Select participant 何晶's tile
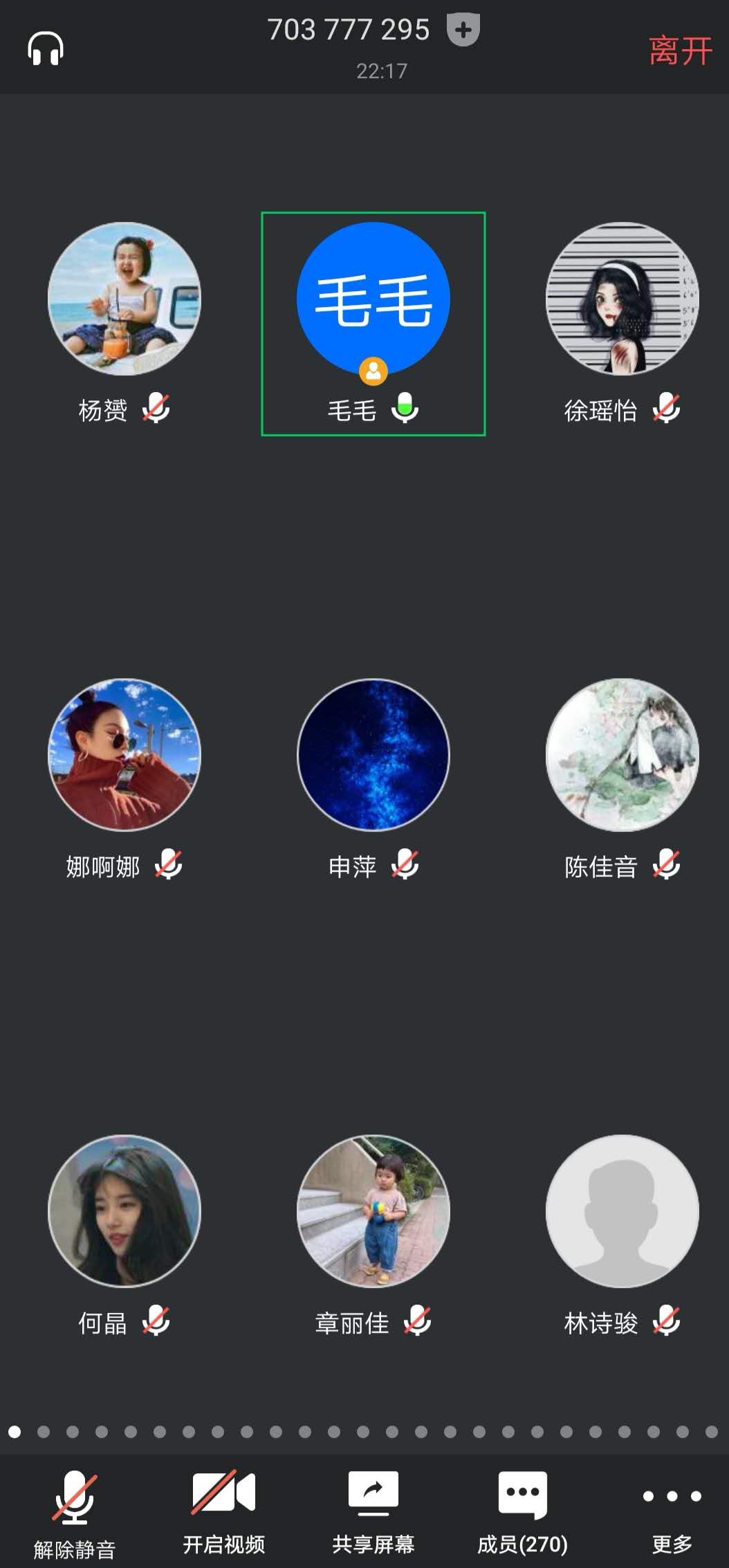The width and height of the screenshot is (729, 1568). [x=124, y=1211]
